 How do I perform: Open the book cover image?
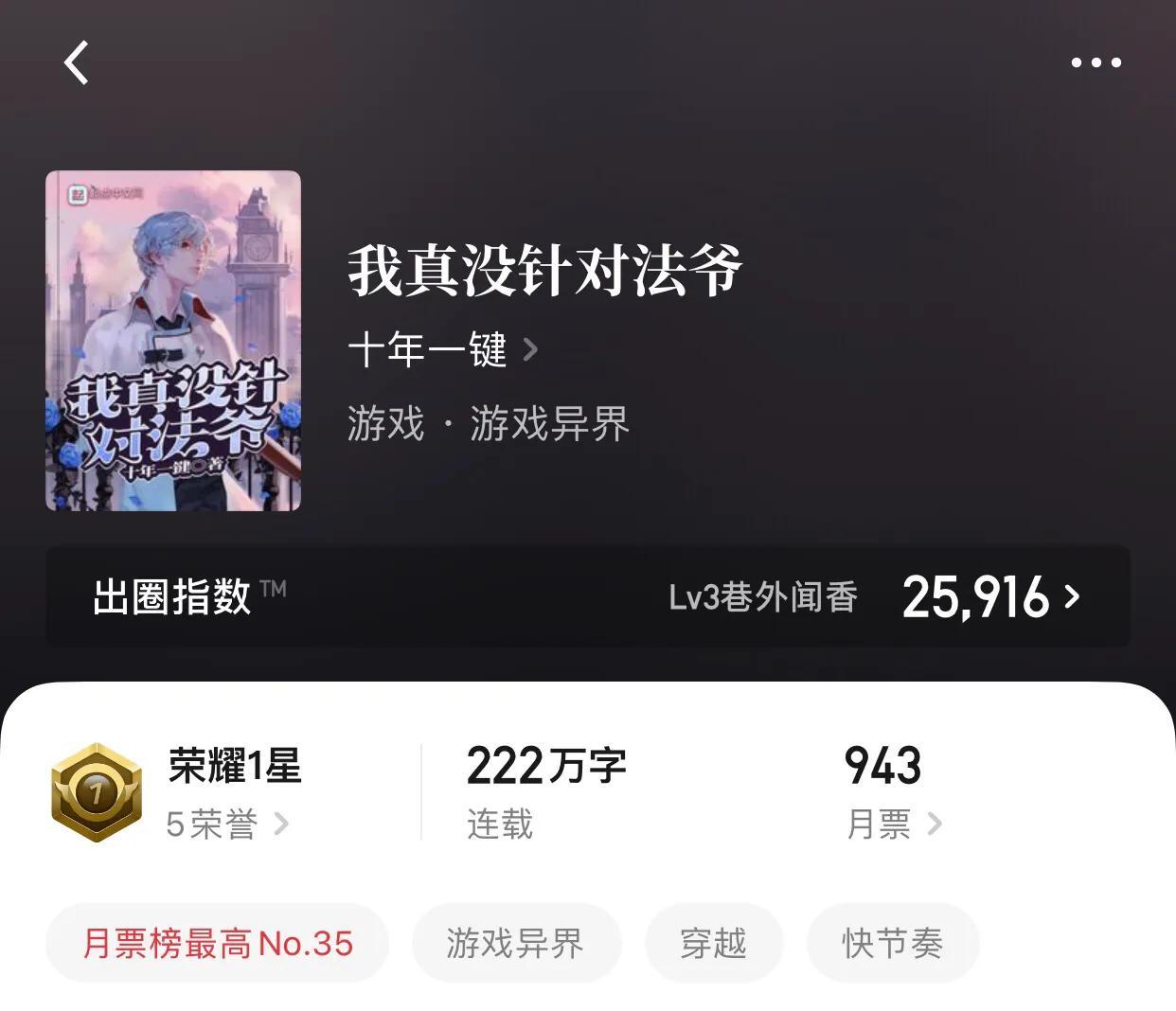173,341
